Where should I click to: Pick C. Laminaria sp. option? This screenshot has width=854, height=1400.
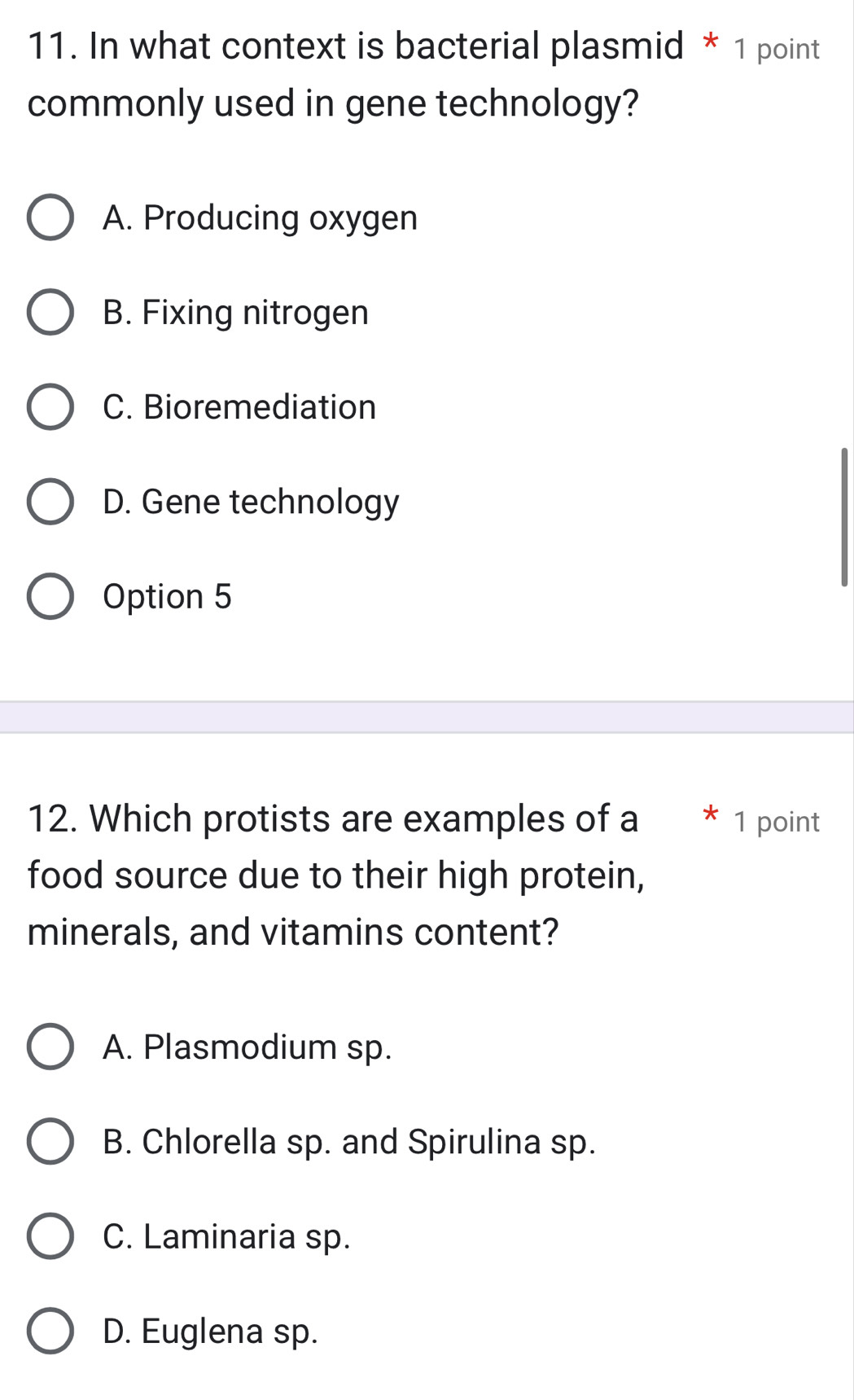pyautogui.click(x=50, y=1236)
